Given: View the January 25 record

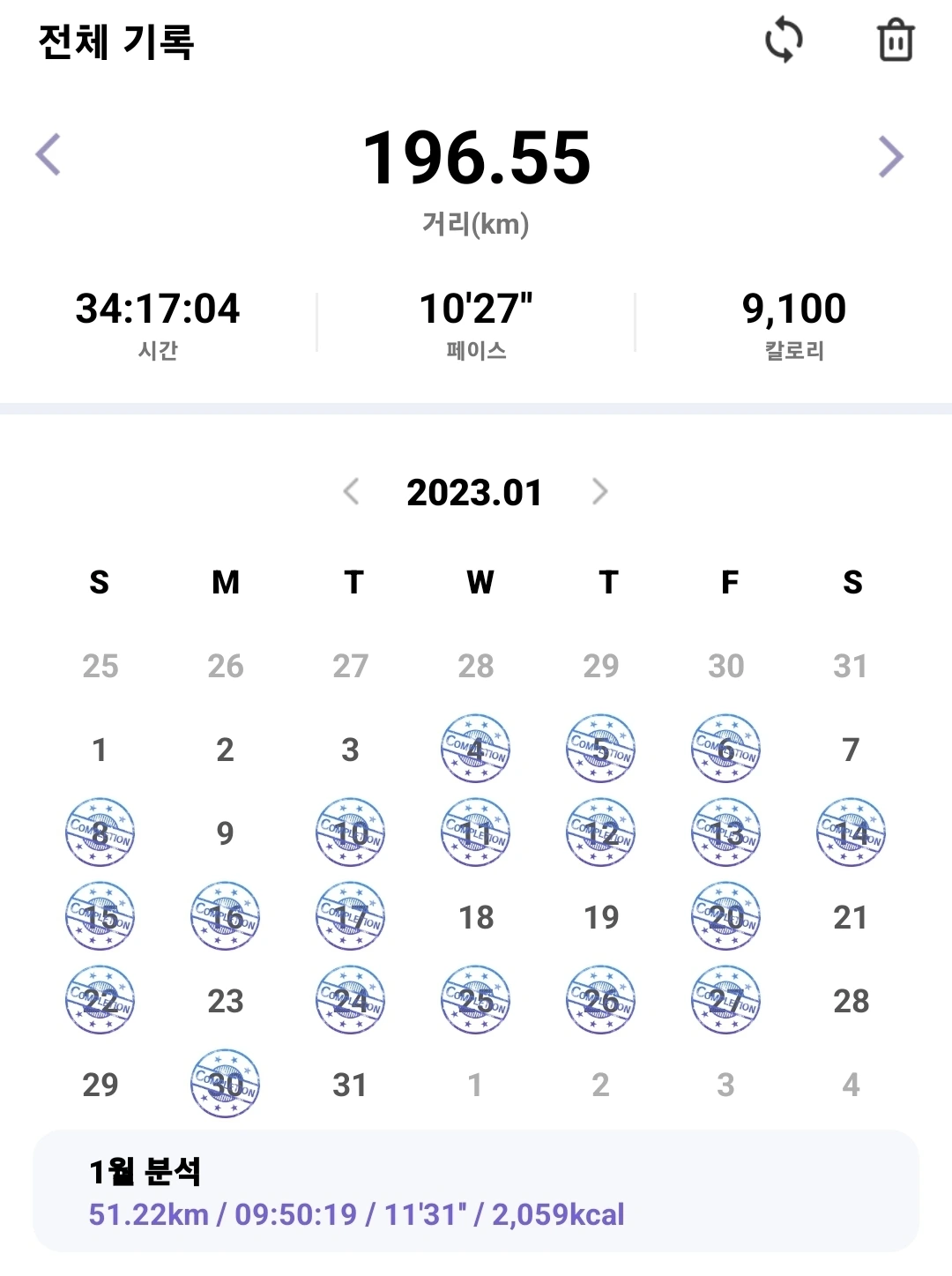Looking at the screenshot, I should point(476,1000).
